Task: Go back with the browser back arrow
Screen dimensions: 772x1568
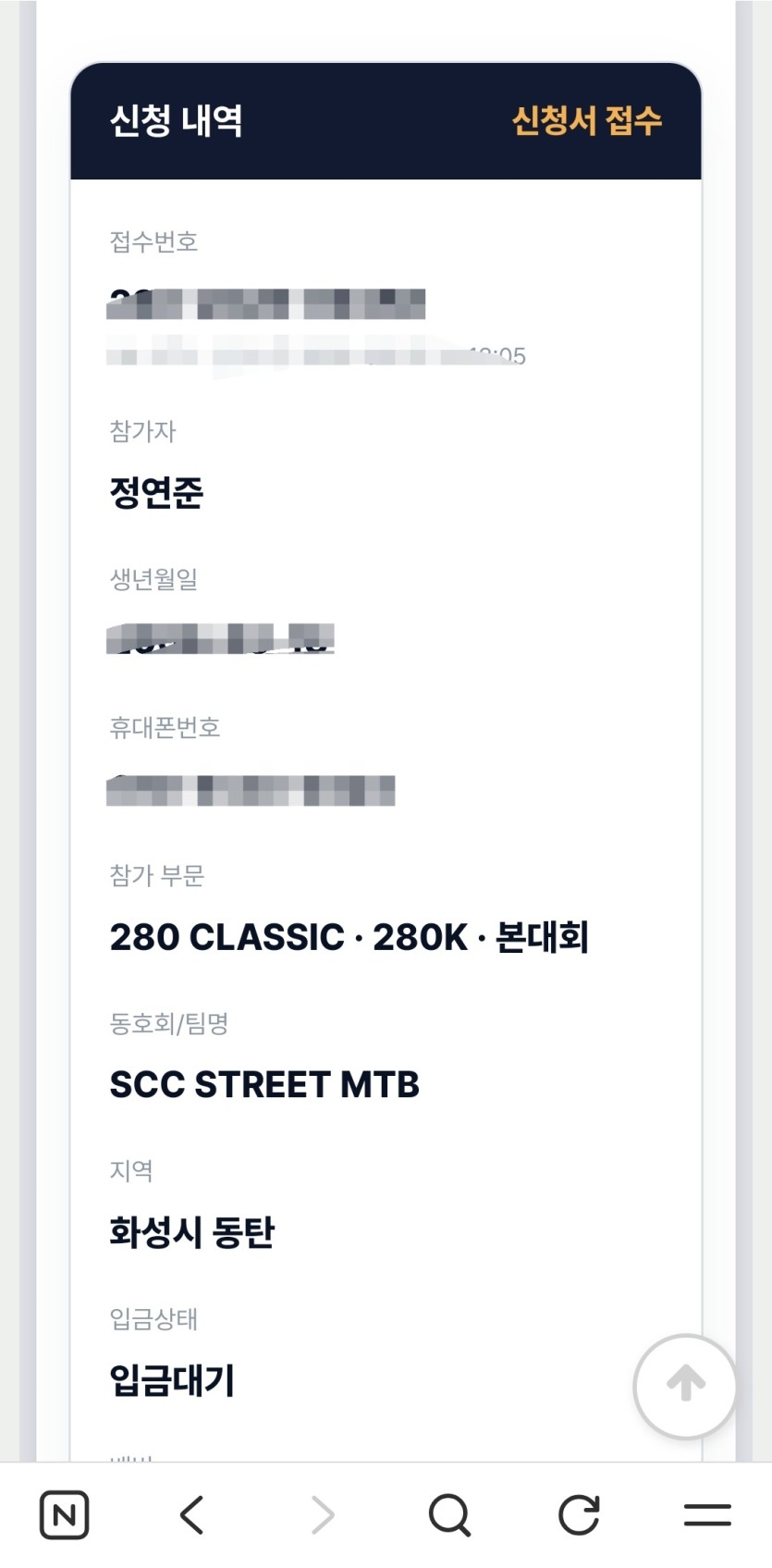Action: [191, 1515]
